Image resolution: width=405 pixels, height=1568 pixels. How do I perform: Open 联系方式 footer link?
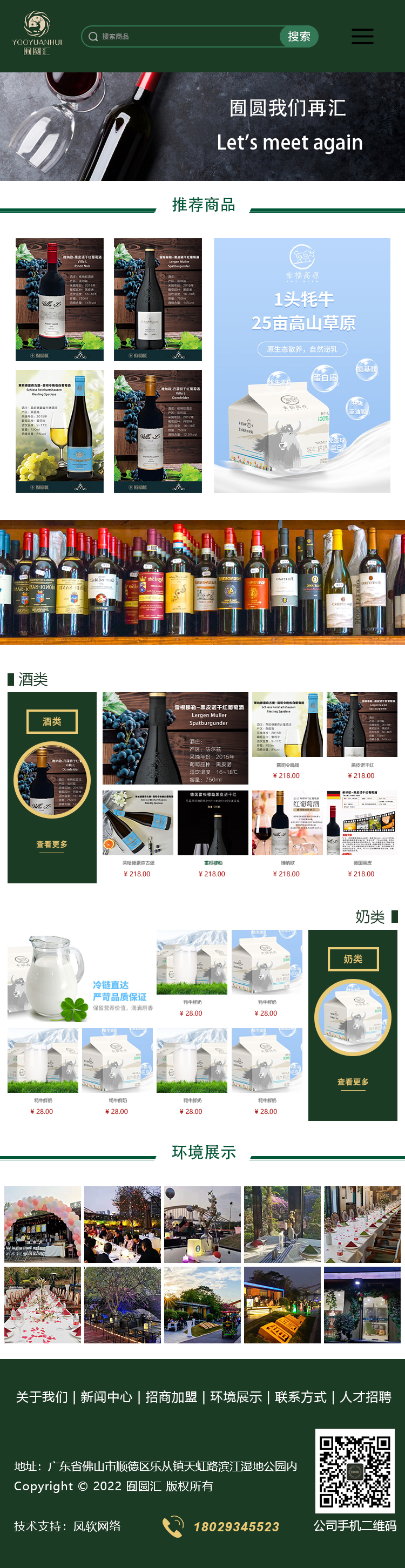click(300, 1397)
